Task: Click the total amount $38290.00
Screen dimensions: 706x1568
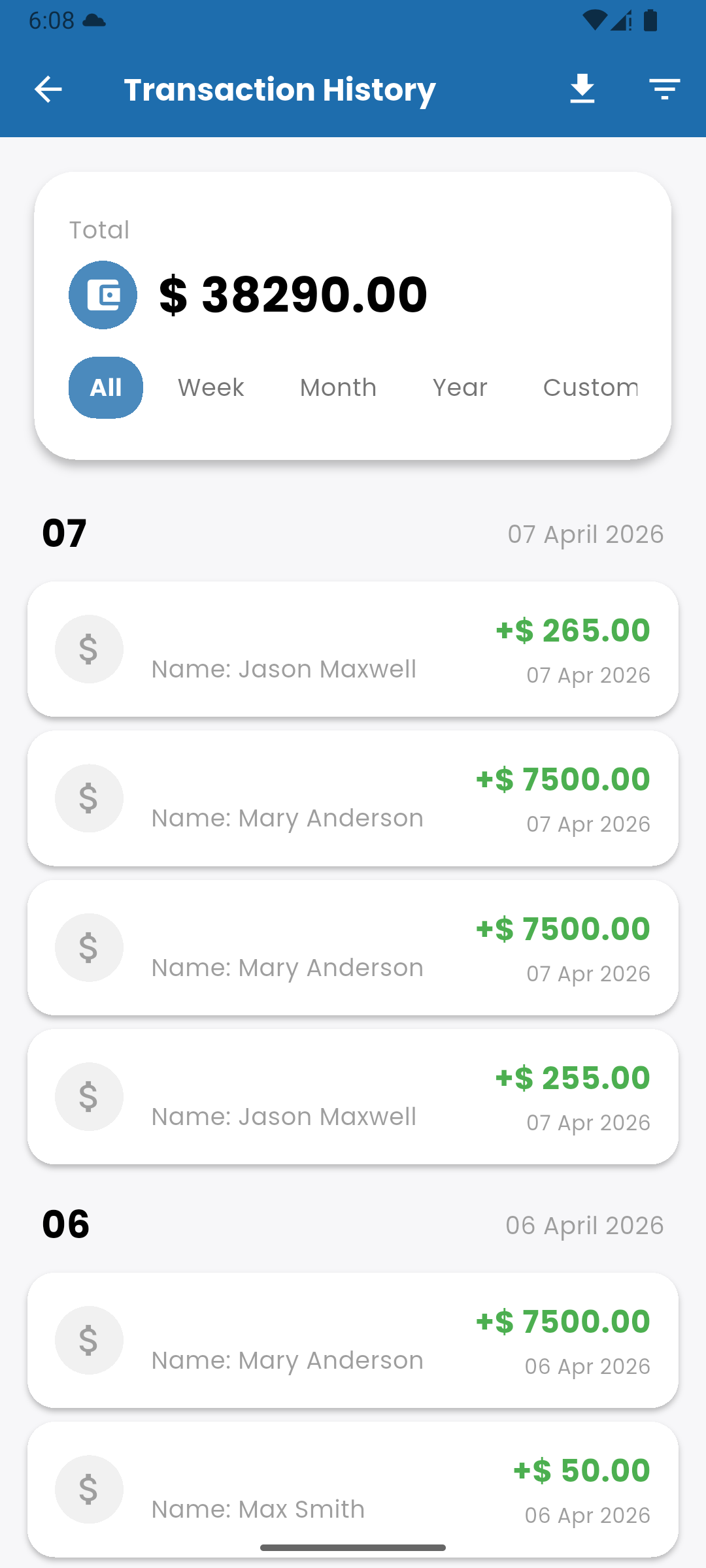Action: point(292,294)
